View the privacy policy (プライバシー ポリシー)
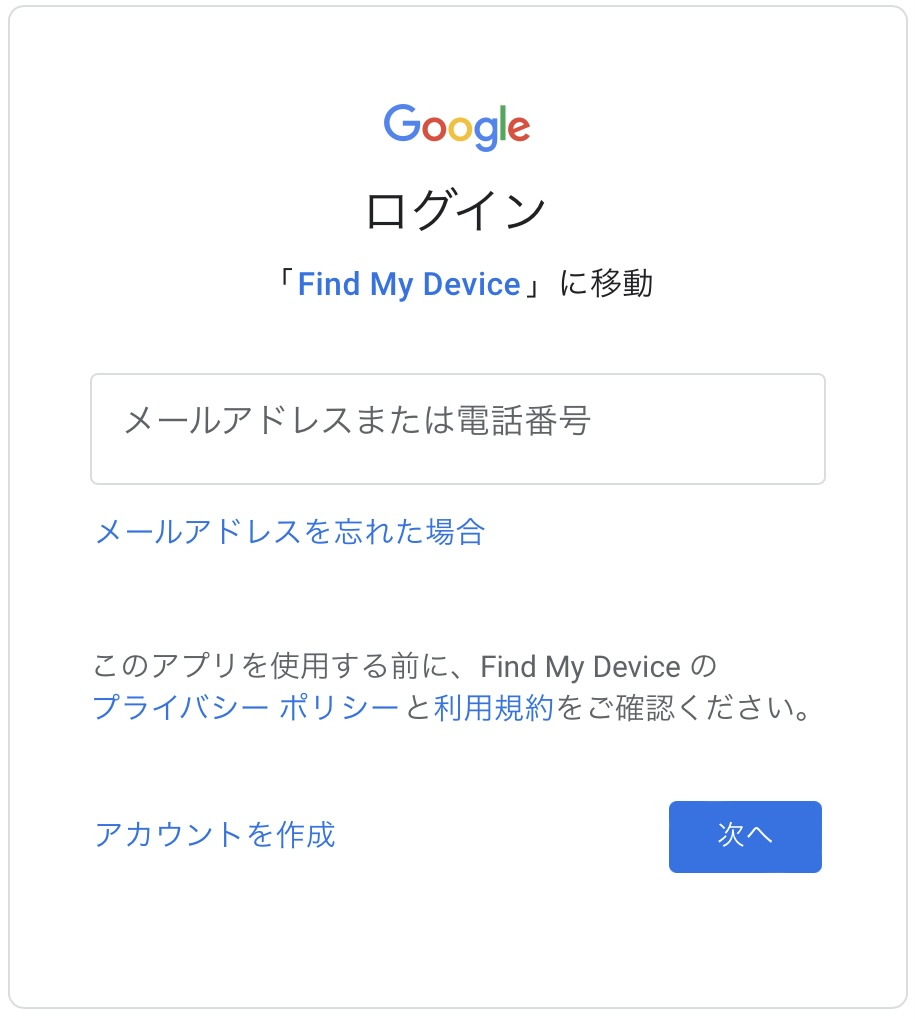915x1020 pixels. pos(245,709)
